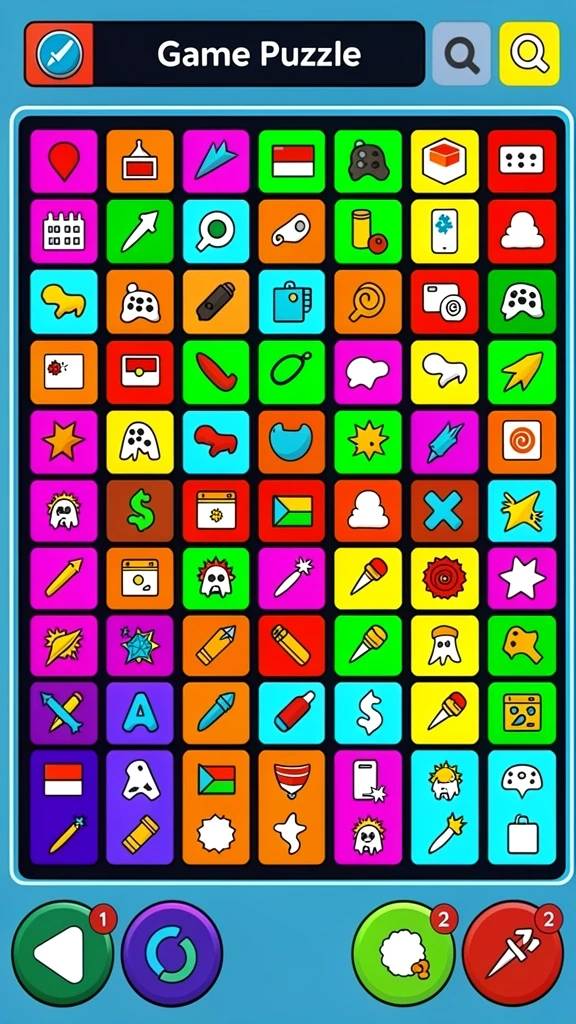Activate the red wand power-up button
The height and width of the screenshot is (1024, 576).
click(x=513, y=954)
